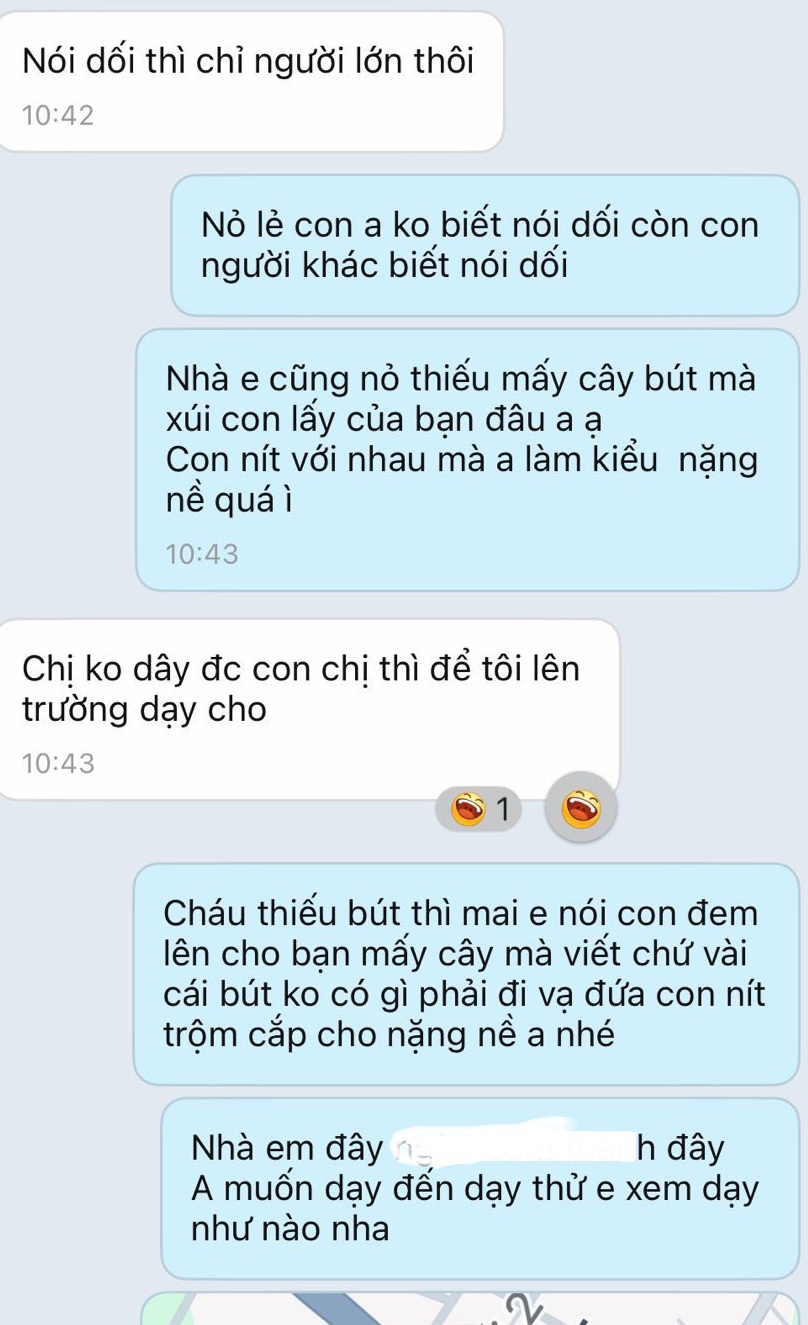The image size is (808, 1325).
Task: Open the shared map preview
Action: pos(470,1308)
